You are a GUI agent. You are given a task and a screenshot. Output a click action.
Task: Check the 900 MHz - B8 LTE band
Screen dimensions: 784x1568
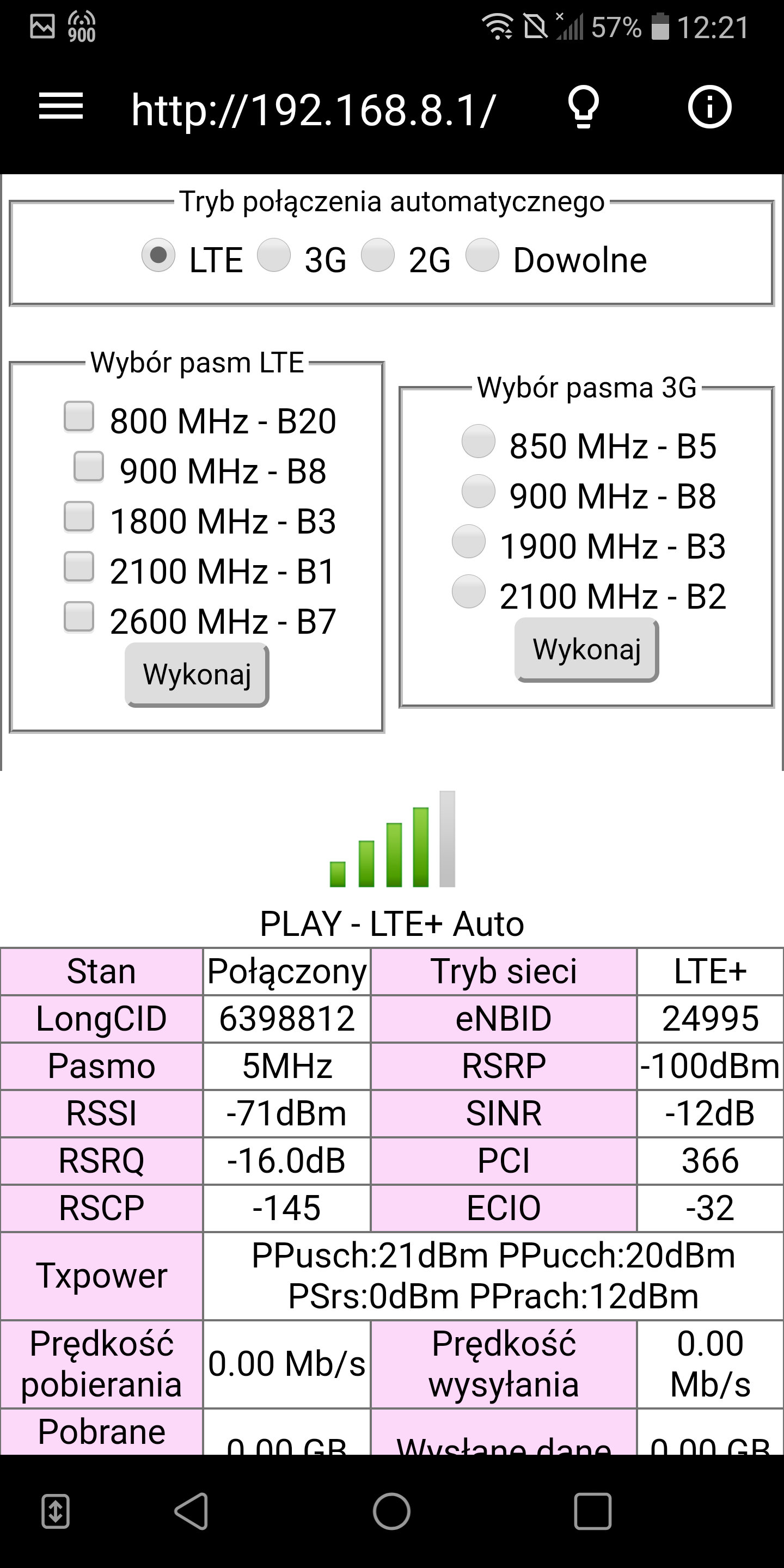pyautogui.click(x=89, y=466)
